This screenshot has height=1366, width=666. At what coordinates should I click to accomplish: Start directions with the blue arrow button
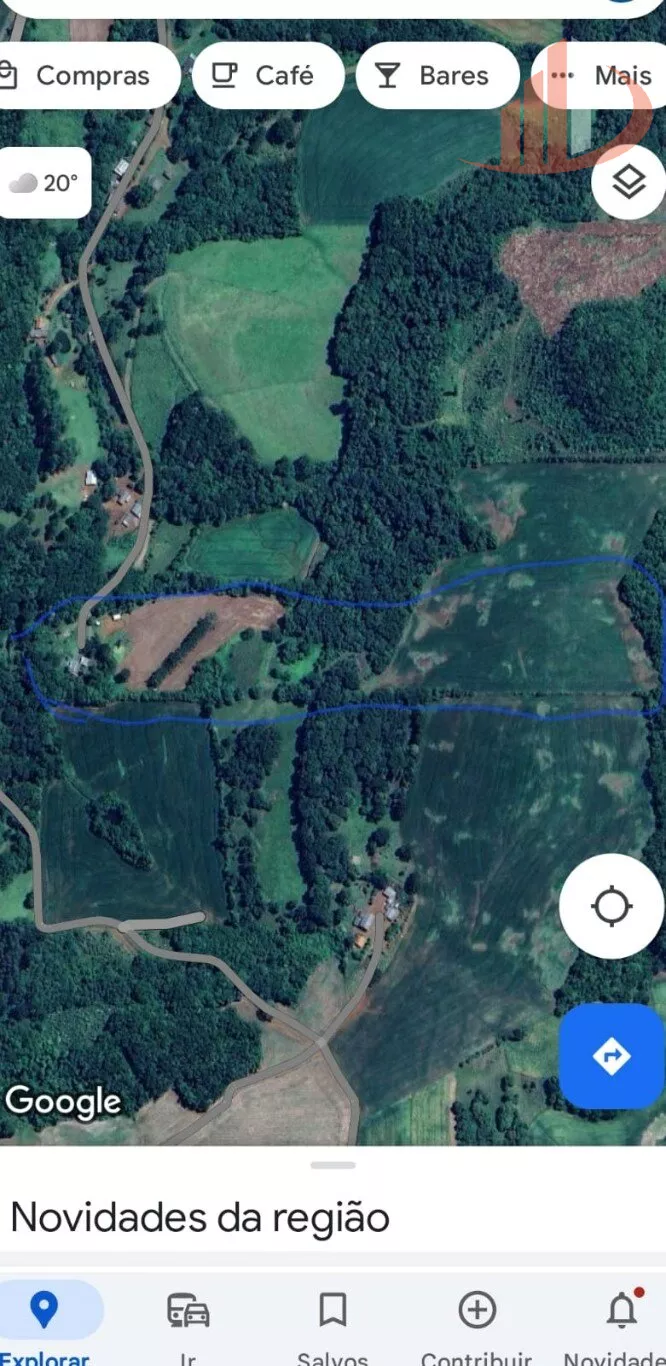point(611,1056)
